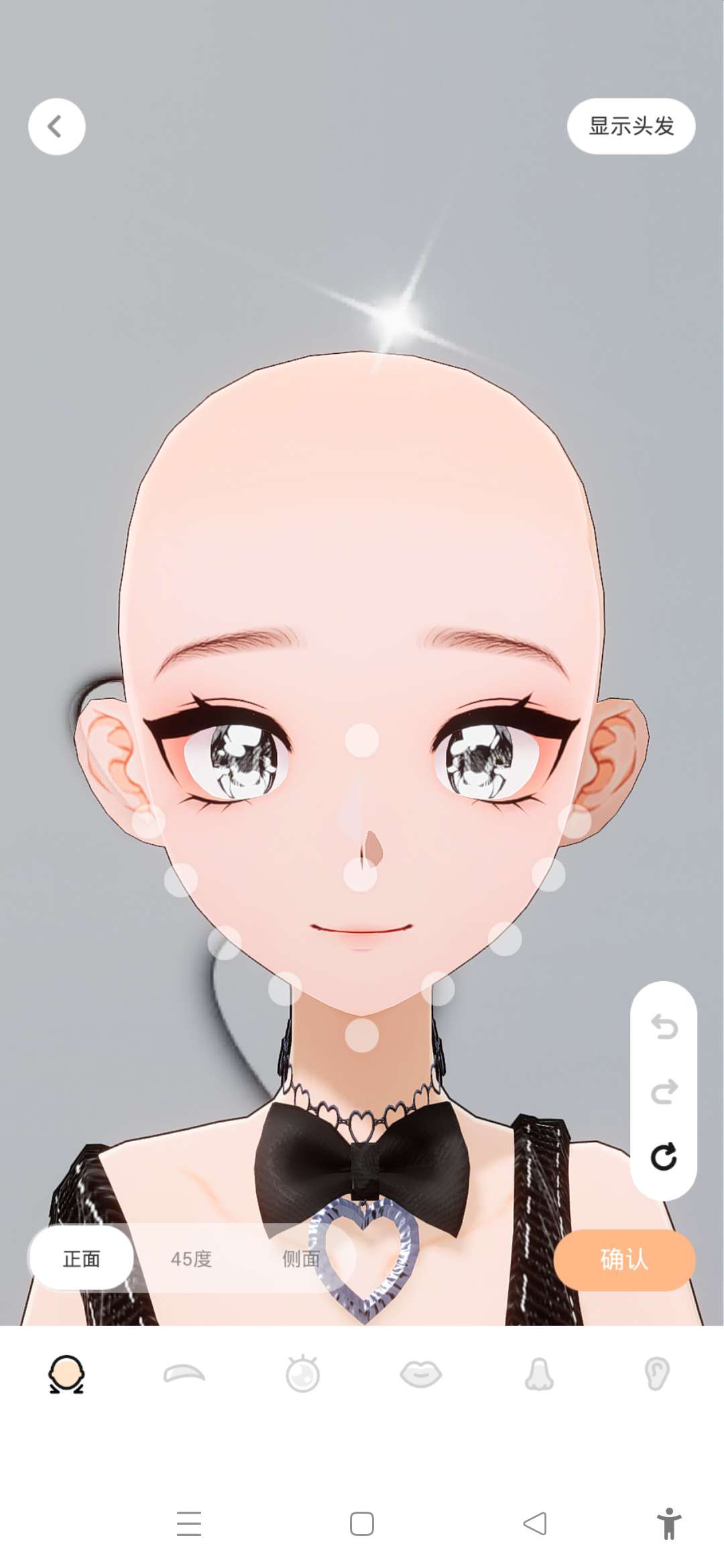Open the ear editing category
The height and width of the screenshot is (1568, 724).
(x=657, y=1374)
